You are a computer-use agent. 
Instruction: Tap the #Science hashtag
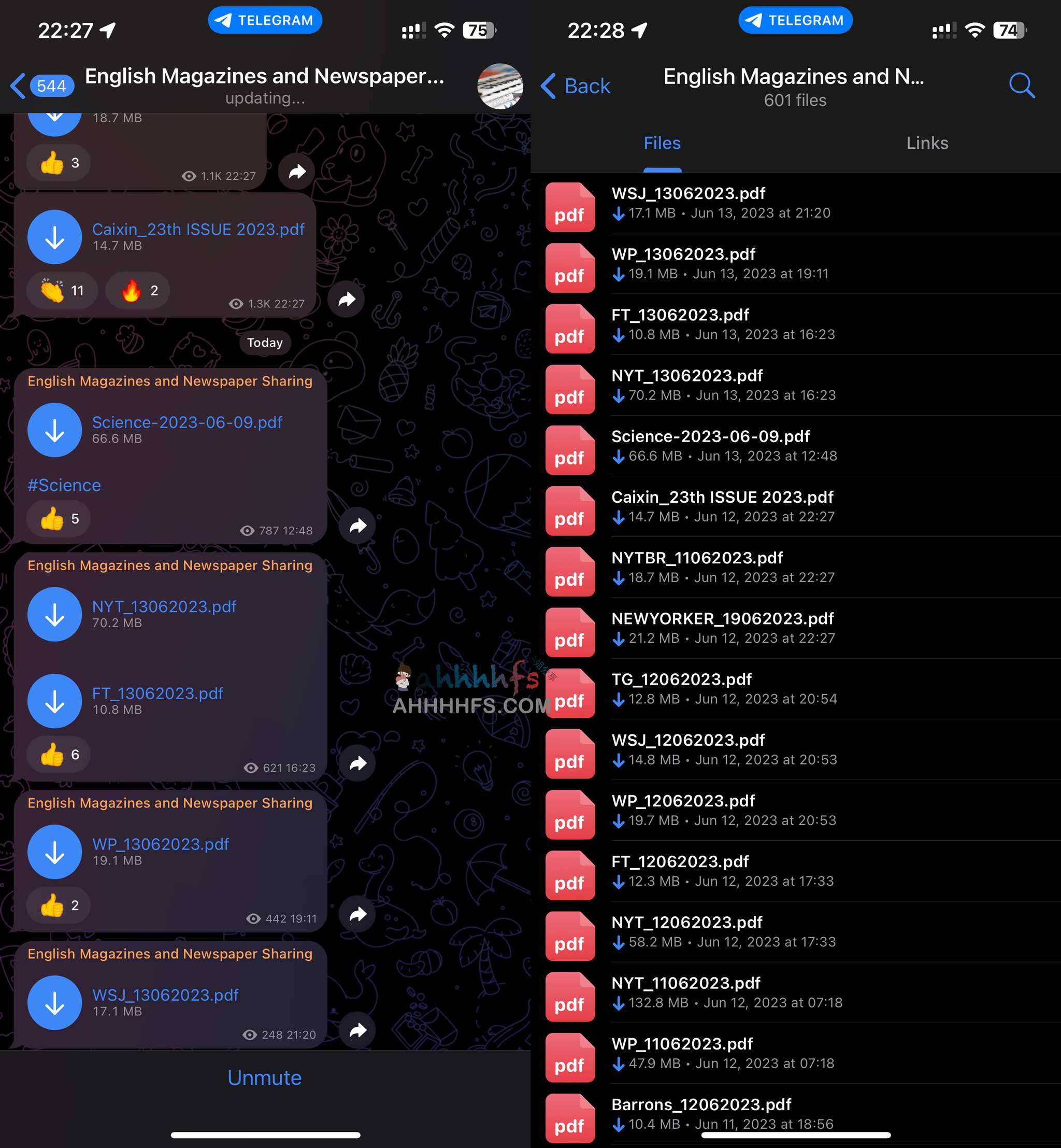pos(64,485)
